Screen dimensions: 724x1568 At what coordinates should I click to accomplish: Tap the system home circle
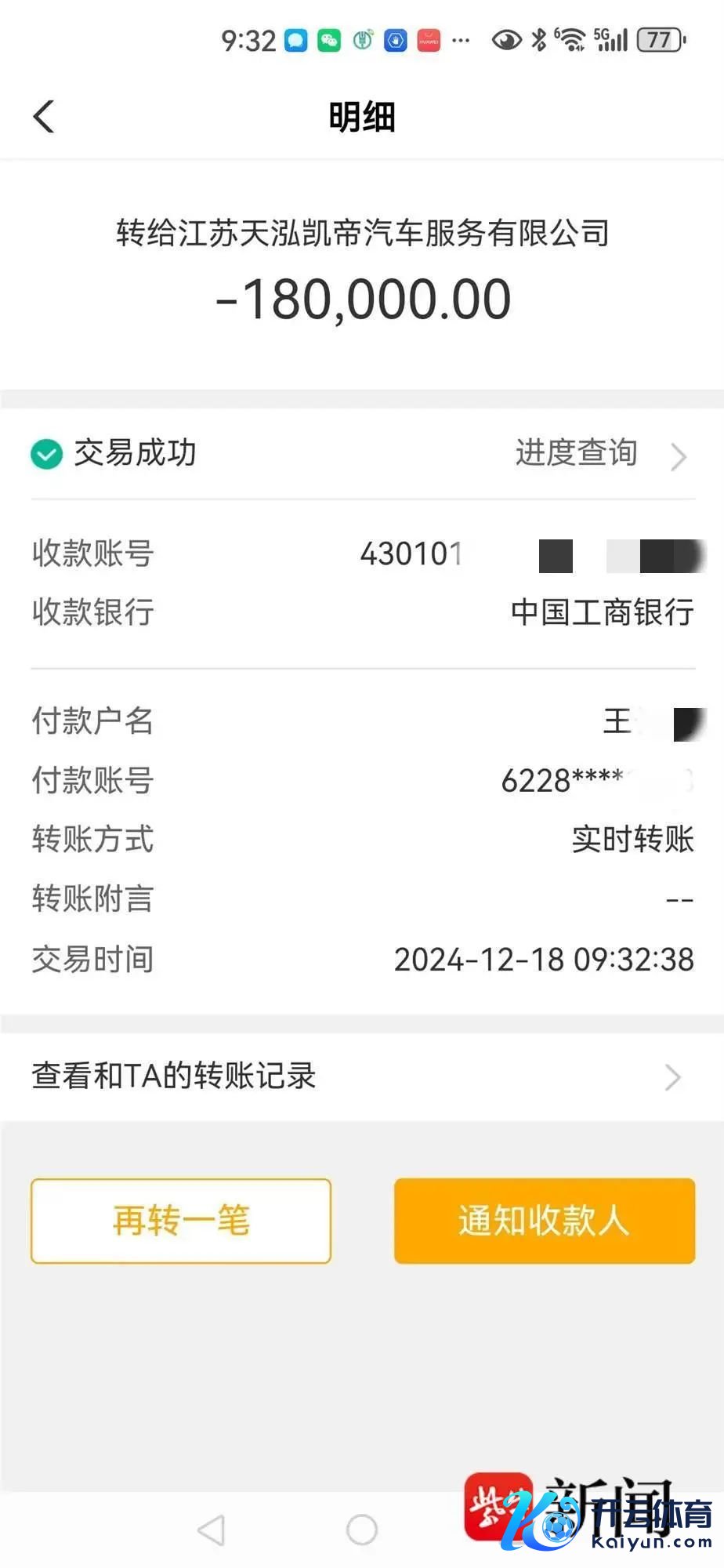pos(362,1530)
